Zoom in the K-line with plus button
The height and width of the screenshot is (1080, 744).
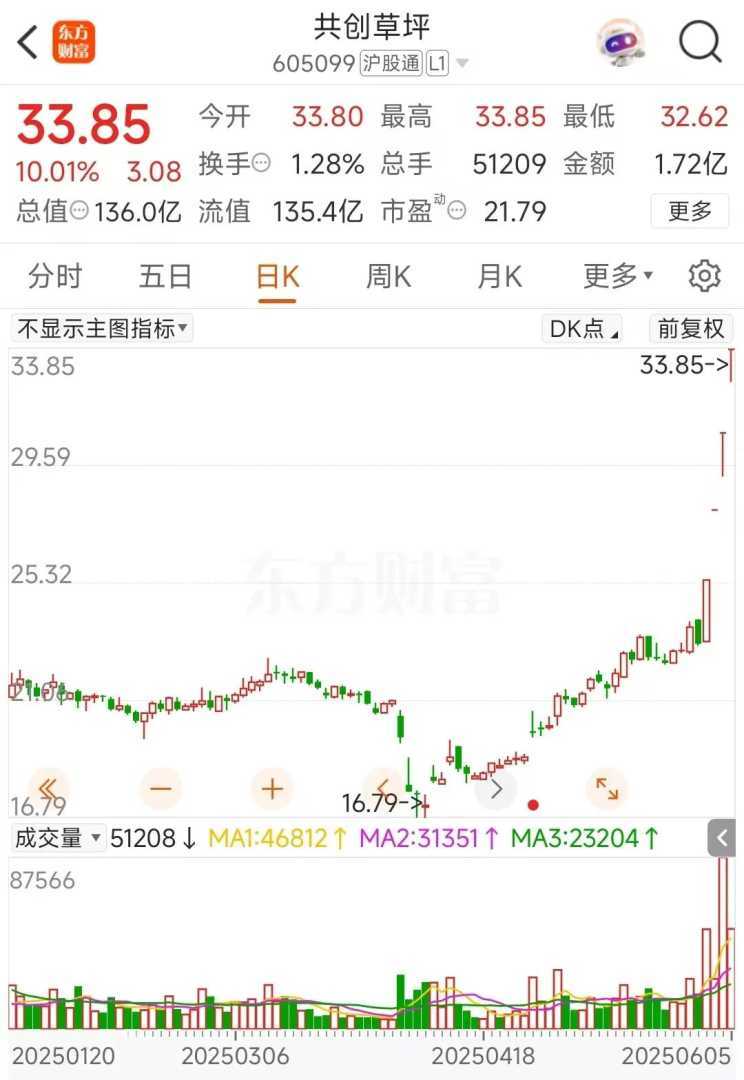click(x=272, y=789)
